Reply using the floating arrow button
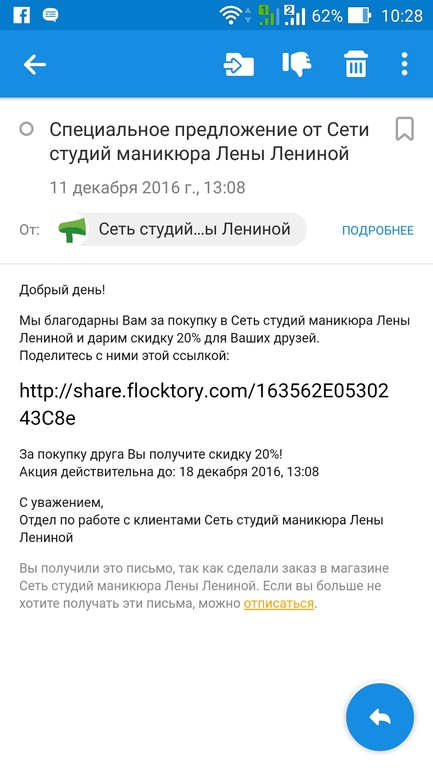Viewport: 433px width, 770px height. pyautogui.click(x=380, y=717)
